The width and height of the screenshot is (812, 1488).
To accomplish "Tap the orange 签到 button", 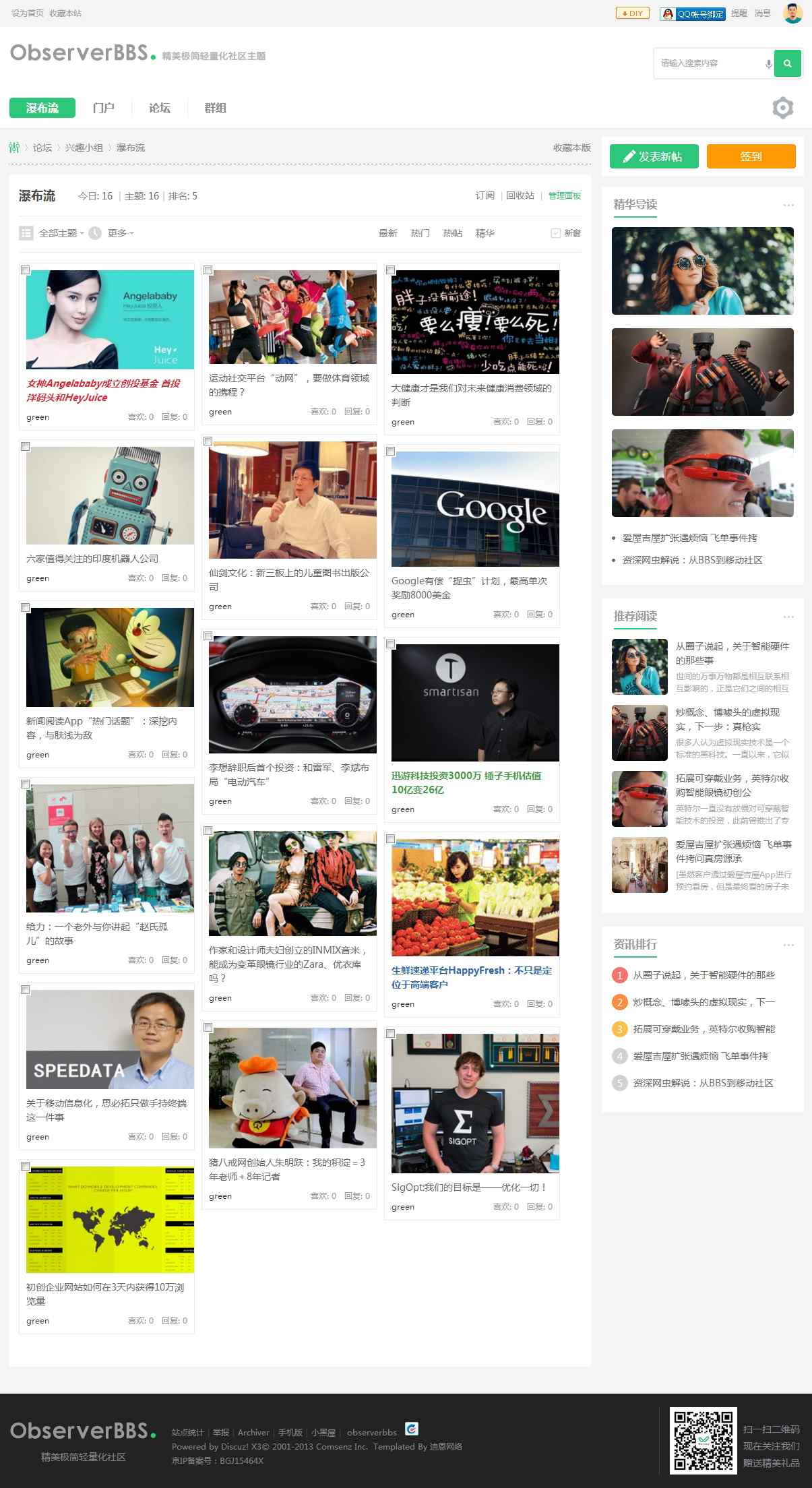I will (751, 156).
